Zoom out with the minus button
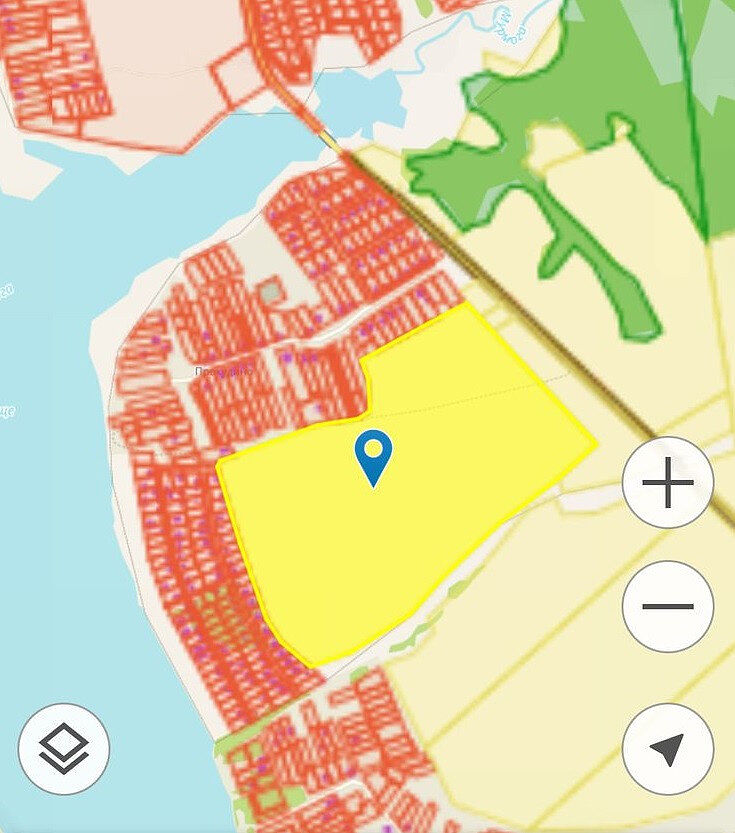The width and height of the screenshot is (735, 833). [x=668, y=606]
